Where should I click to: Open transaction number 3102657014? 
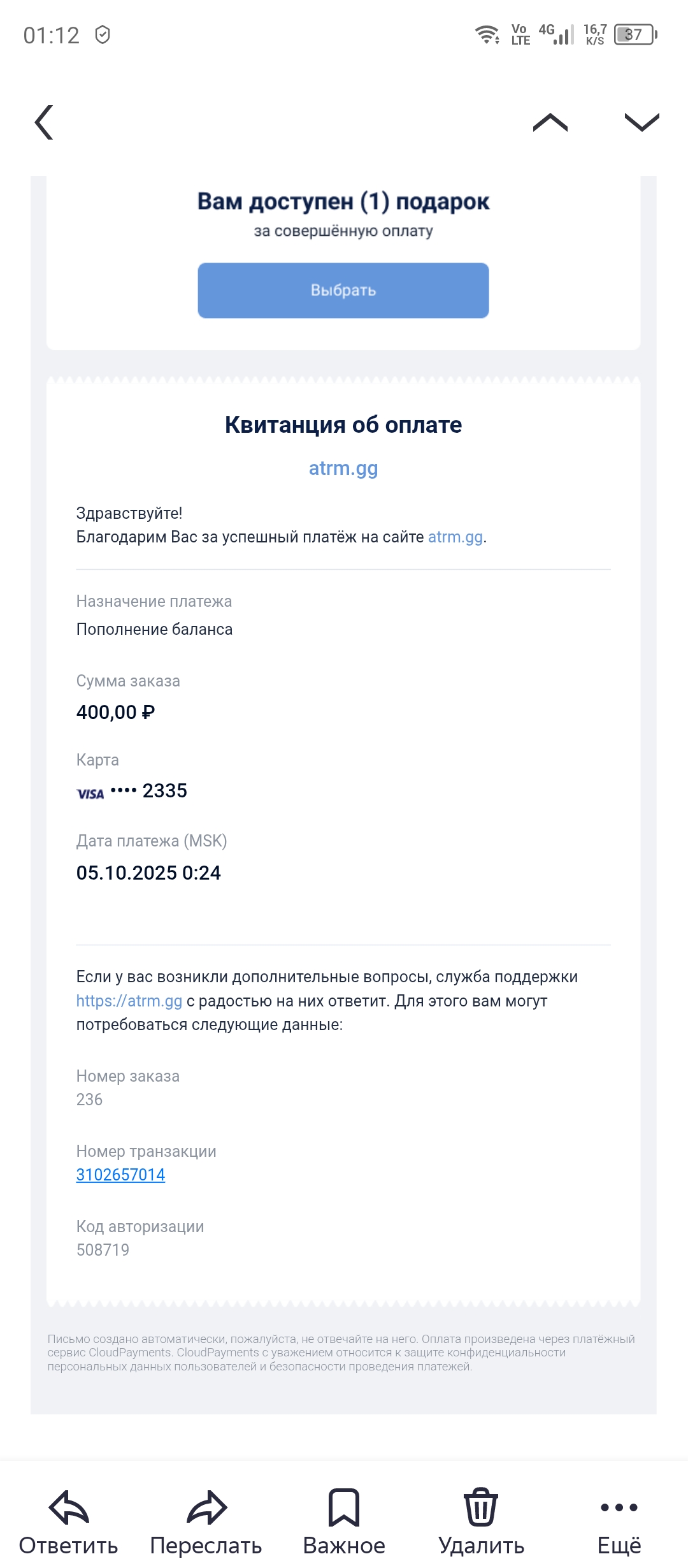[x=120, y=1174]
